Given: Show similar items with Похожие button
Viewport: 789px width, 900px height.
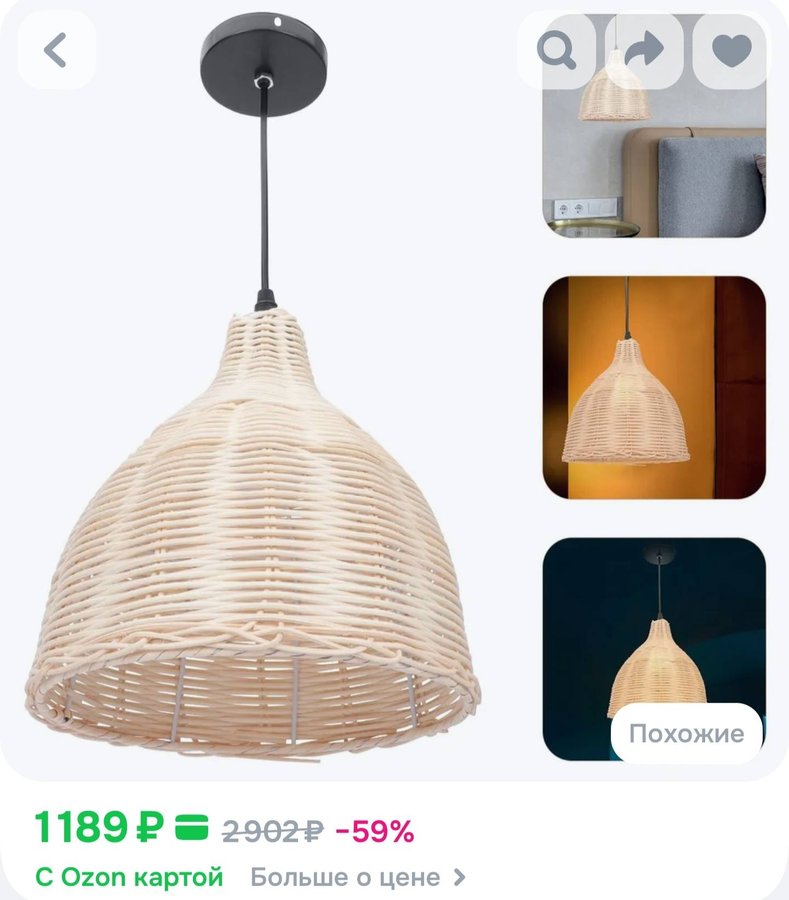Looking at the screenshot, I should point(686,734).
